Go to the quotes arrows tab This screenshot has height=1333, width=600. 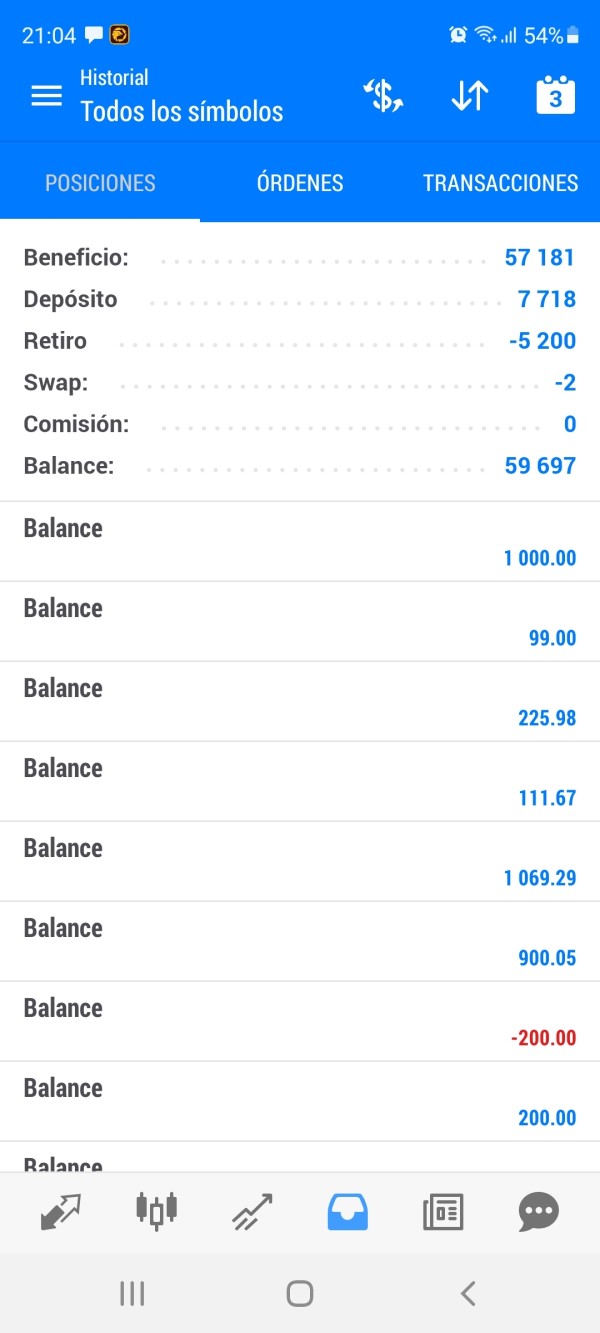pos(60,1212)
